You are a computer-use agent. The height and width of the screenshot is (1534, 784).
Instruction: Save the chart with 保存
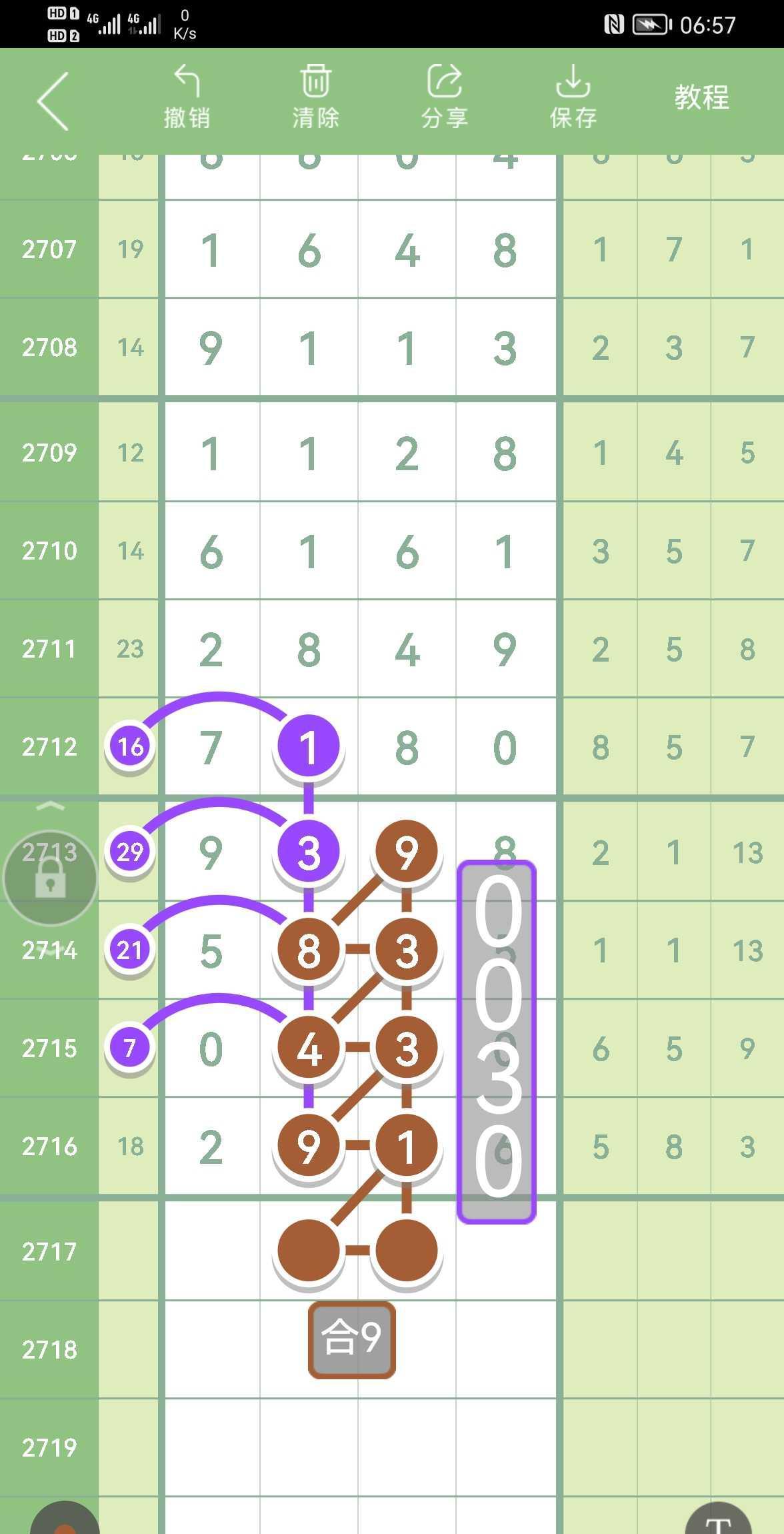573,97
